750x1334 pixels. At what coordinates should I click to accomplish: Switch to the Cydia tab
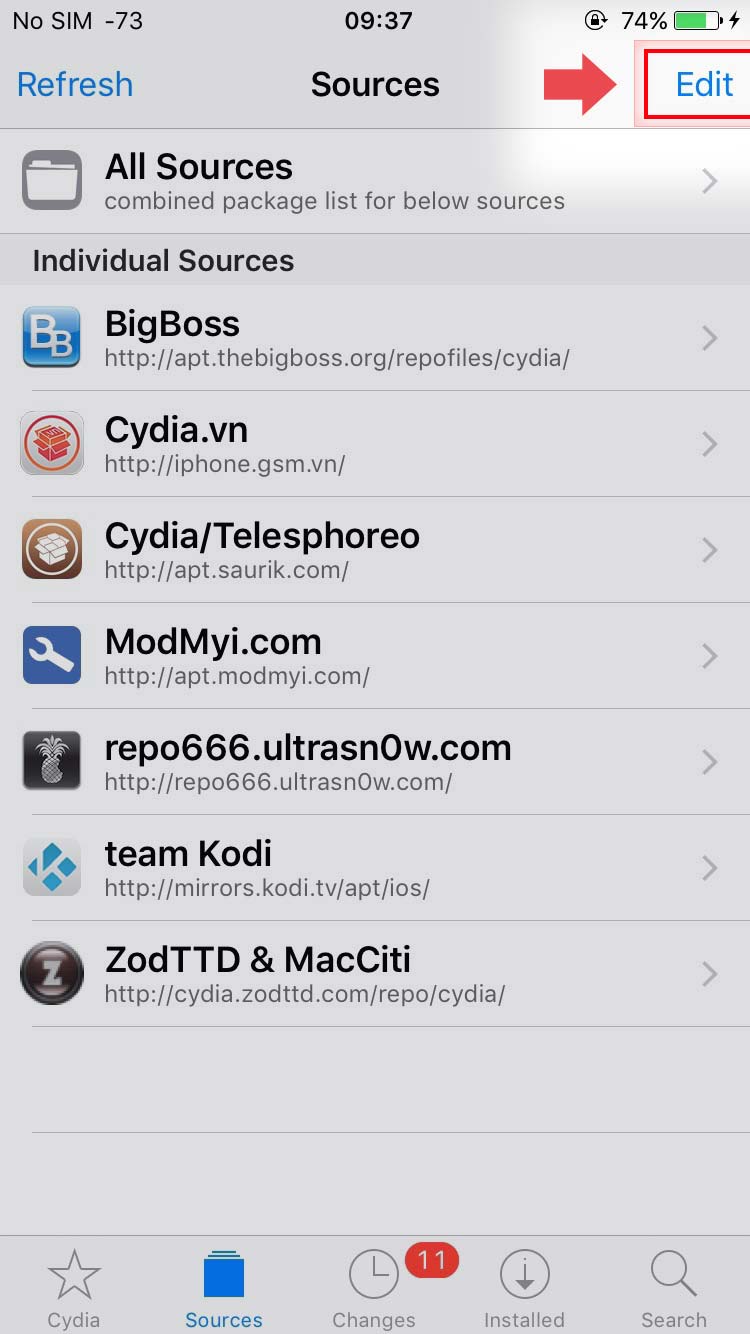pos(74,1288)
